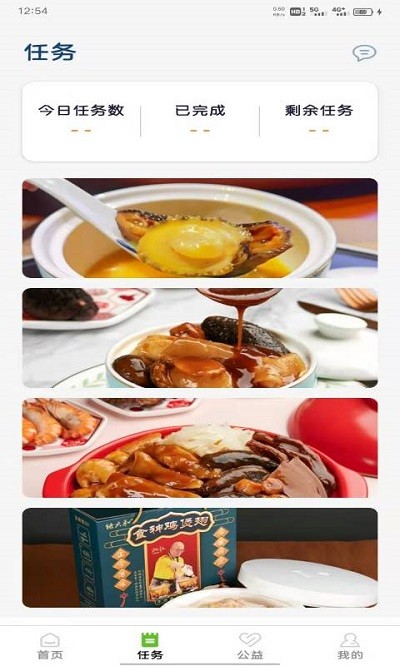This screenshot has height=666, width=400.
Task: Open the messages chat bubble icon
Action: (x=364, y=53)
